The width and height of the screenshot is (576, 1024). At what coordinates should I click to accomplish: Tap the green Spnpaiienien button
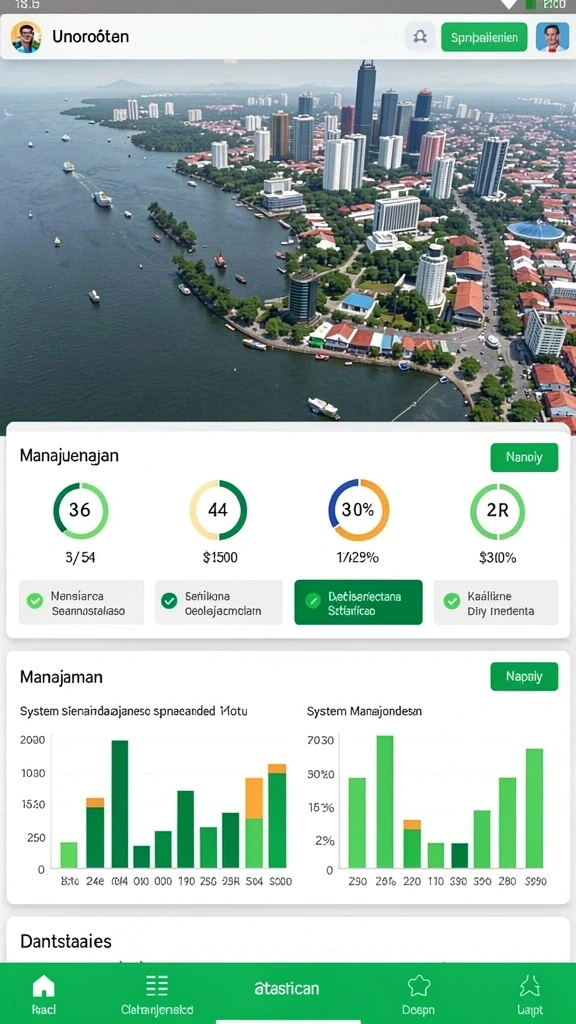484,37
